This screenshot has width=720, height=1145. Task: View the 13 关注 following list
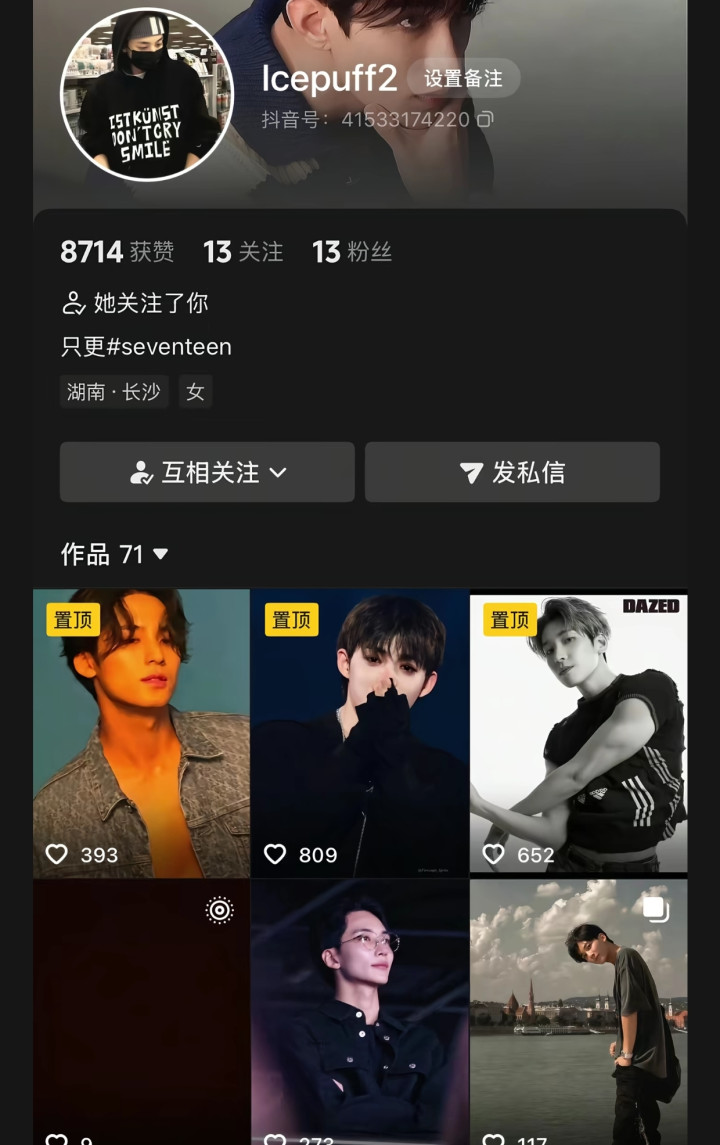(x=243, y=252)
